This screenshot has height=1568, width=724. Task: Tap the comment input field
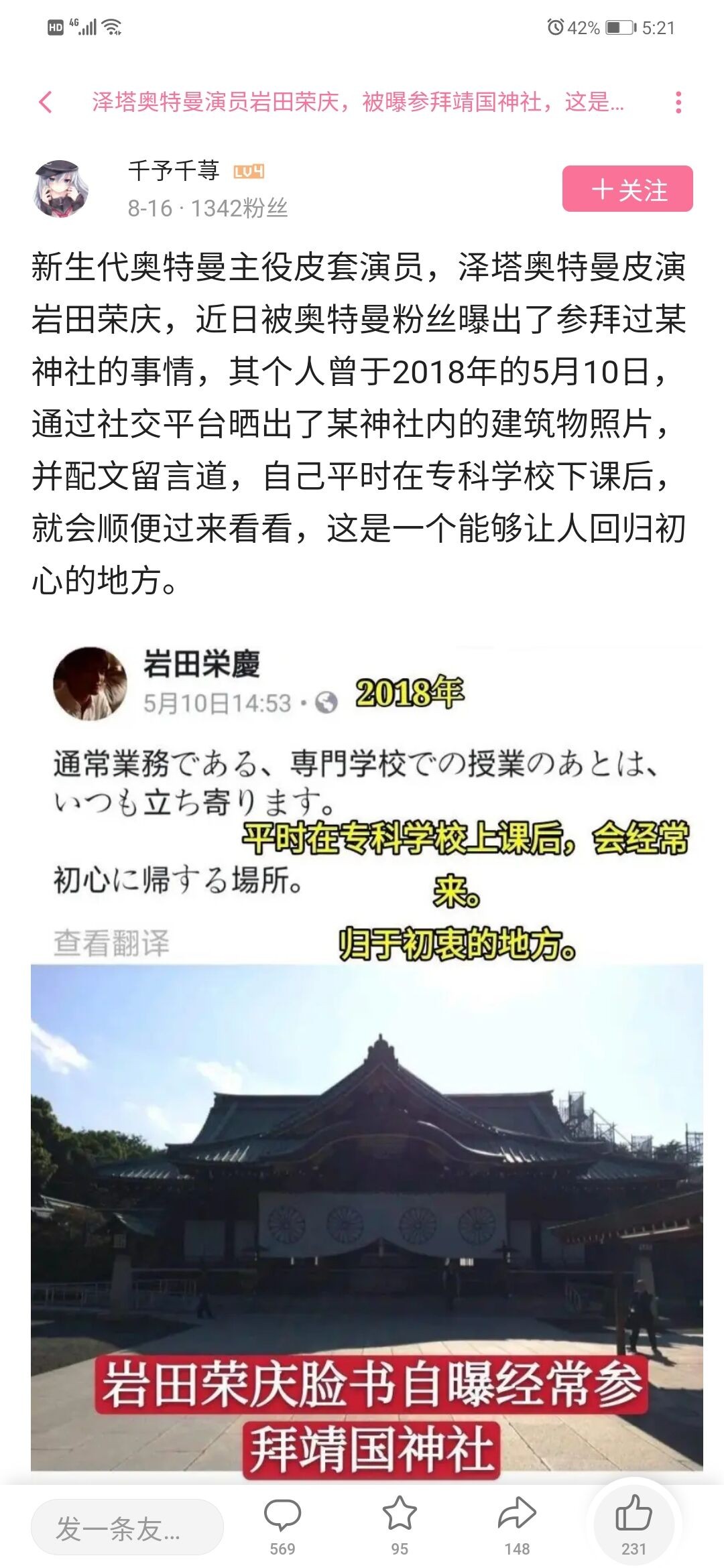click(127, 1528)
